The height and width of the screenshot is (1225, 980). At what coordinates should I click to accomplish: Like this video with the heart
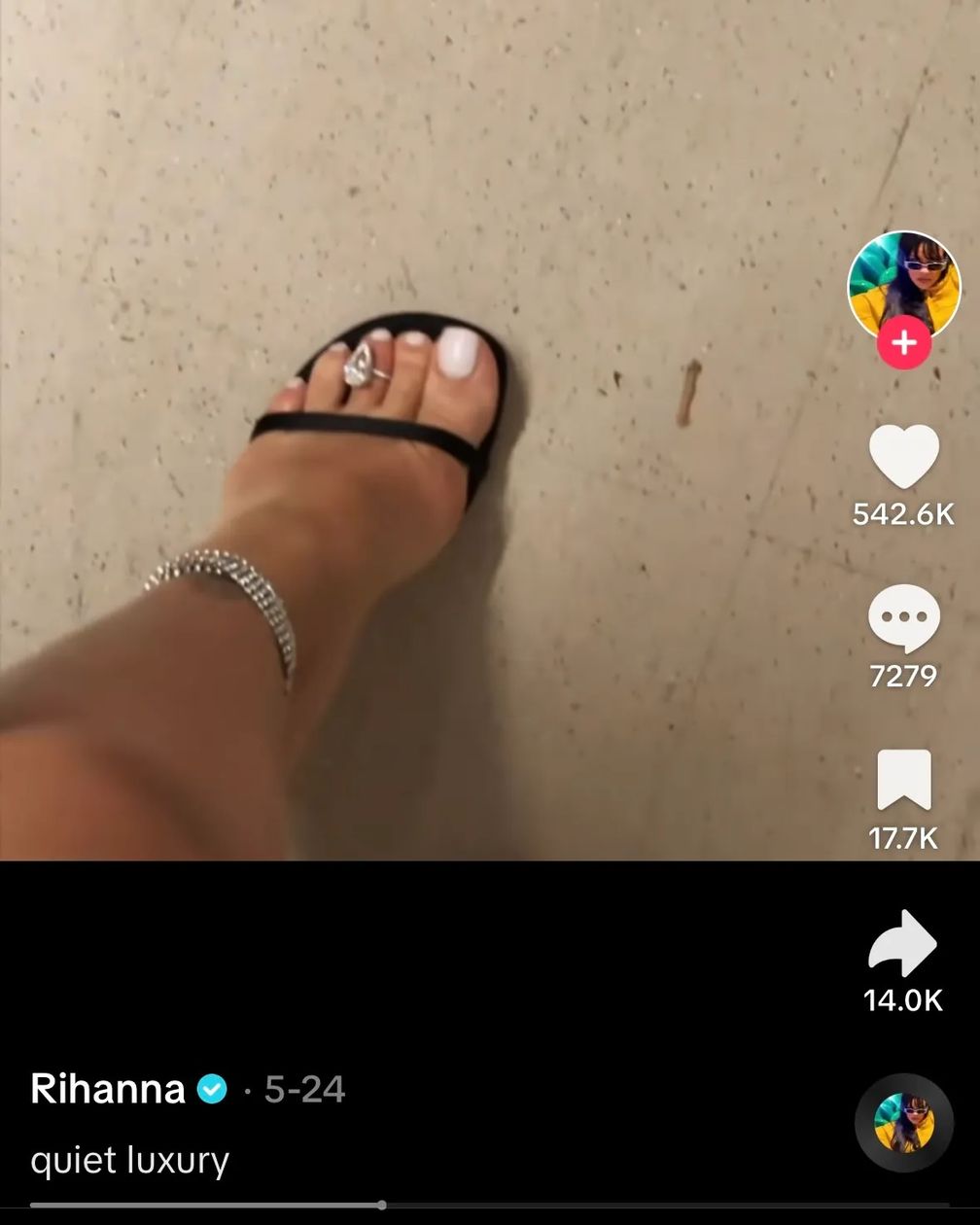[903, 457]
